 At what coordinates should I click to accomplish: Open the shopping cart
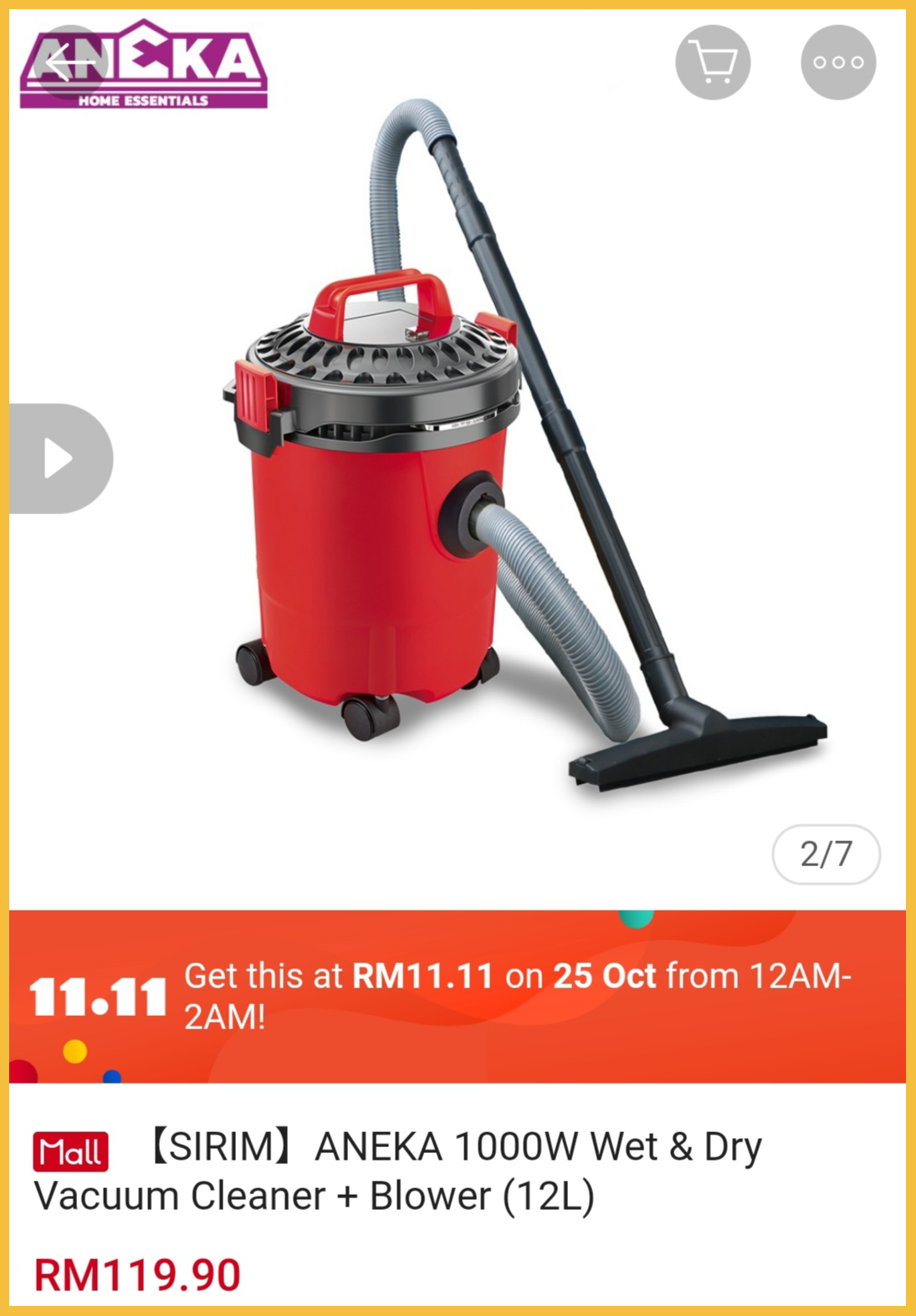[x=713, y=63]
